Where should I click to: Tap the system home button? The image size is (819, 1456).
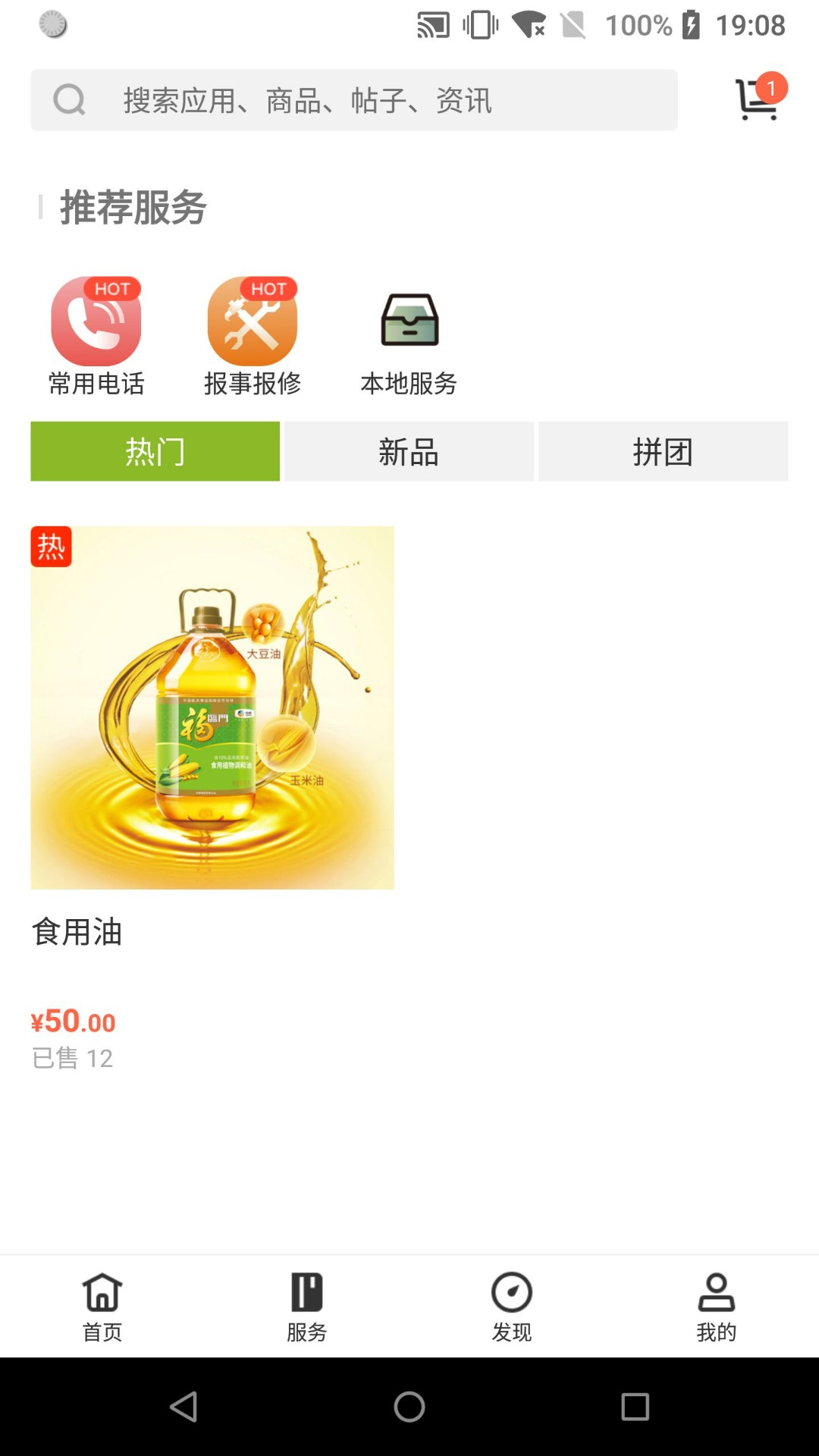click(x=409, y=1407)
